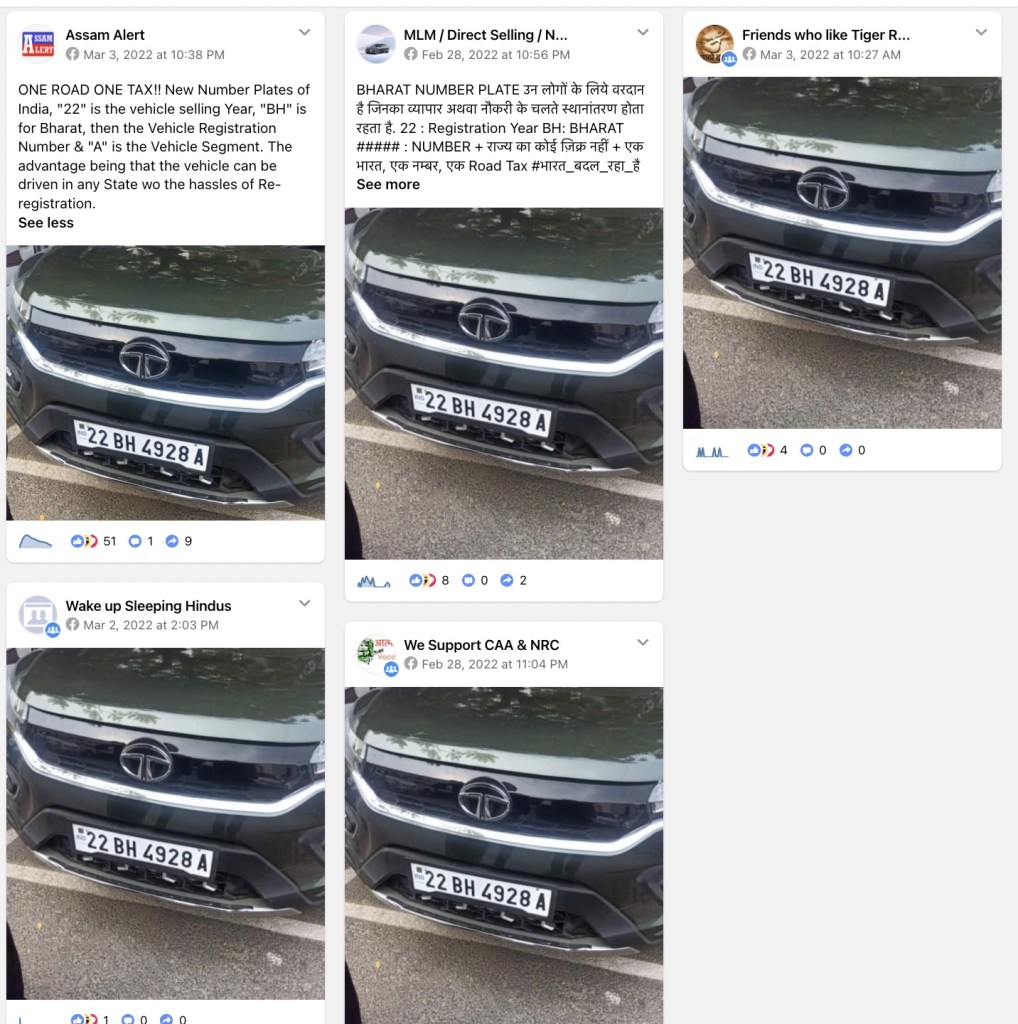Open options chevron on MLM / Direct Selling post
Screen dimensions: 1018x1024
pos(643,33)
